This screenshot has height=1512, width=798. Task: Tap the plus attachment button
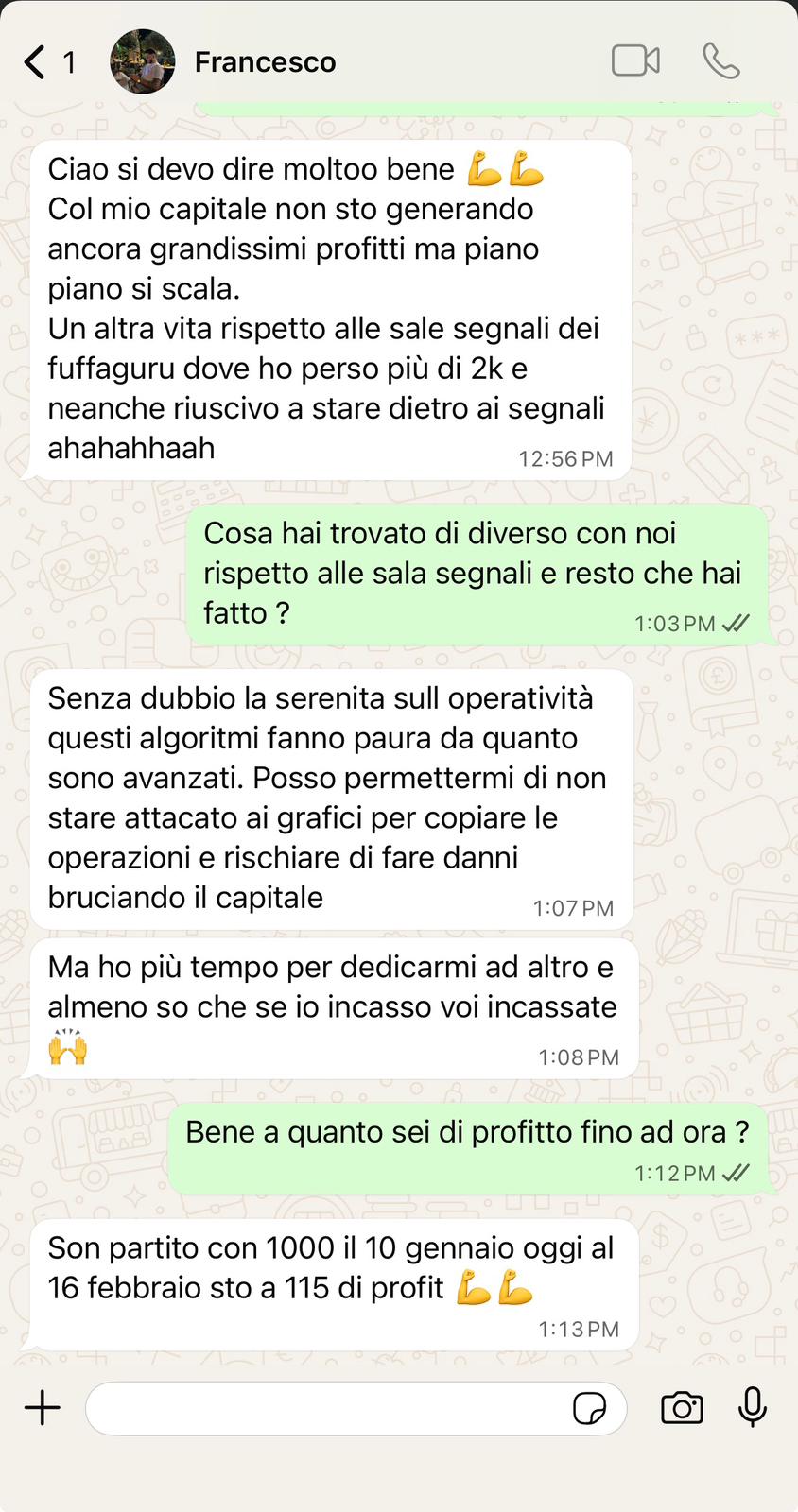43,1408
